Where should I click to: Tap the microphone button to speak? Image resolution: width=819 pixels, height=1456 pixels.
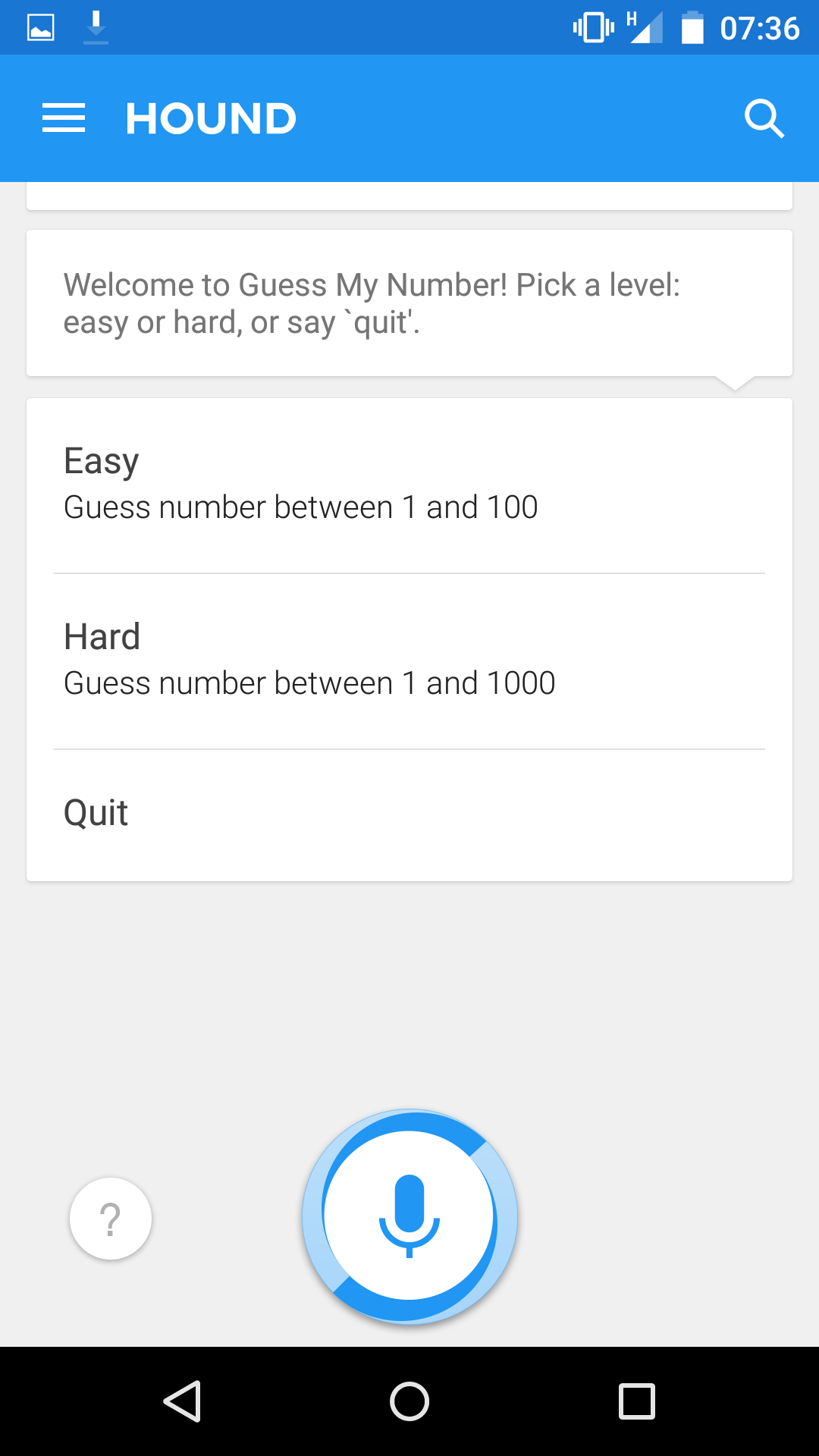pos(409,1216)
